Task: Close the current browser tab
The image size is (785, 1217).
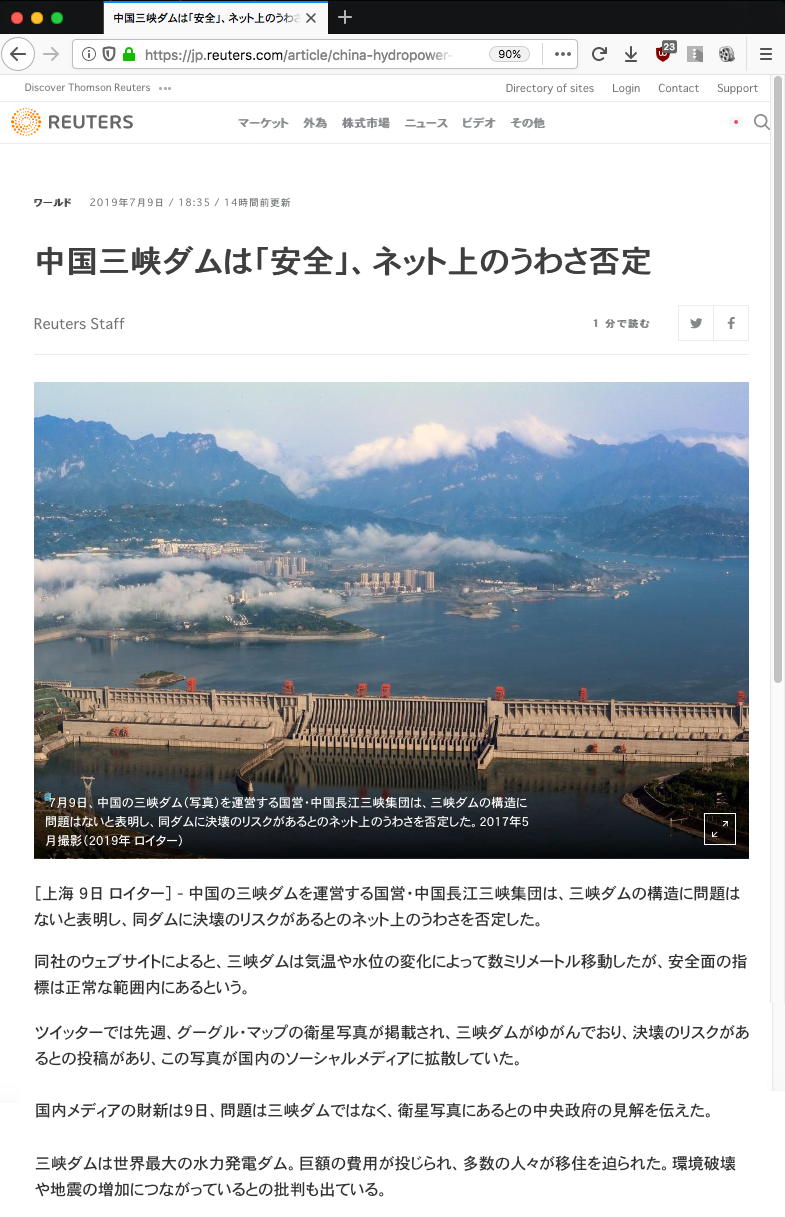Action: [312, 17]
